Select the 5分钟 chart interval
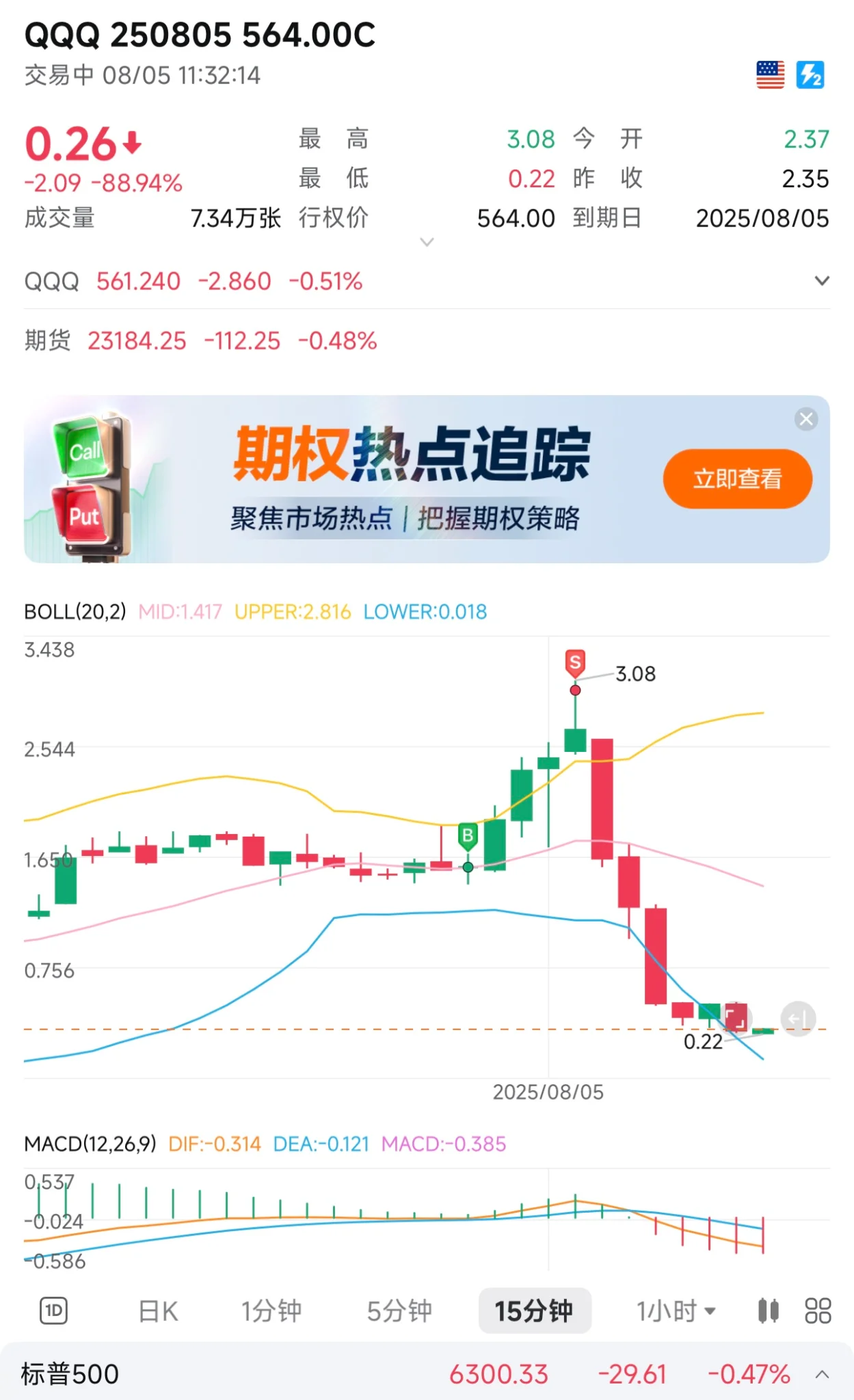 pos(399,1311)
